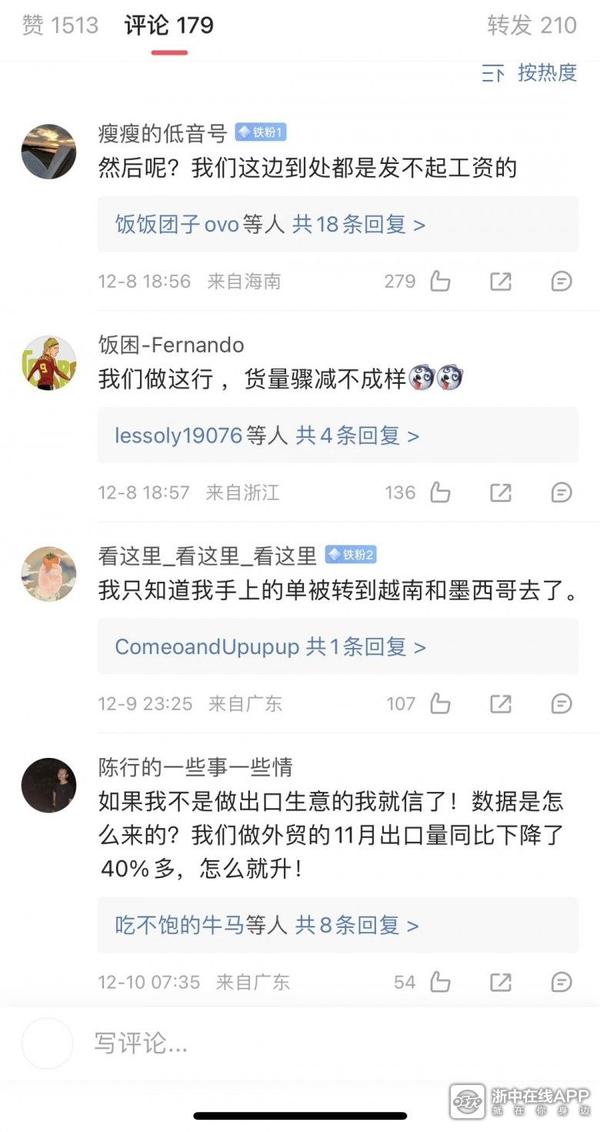
Task: View 饭困-Fernando's profile avatar
Action: 49,362
